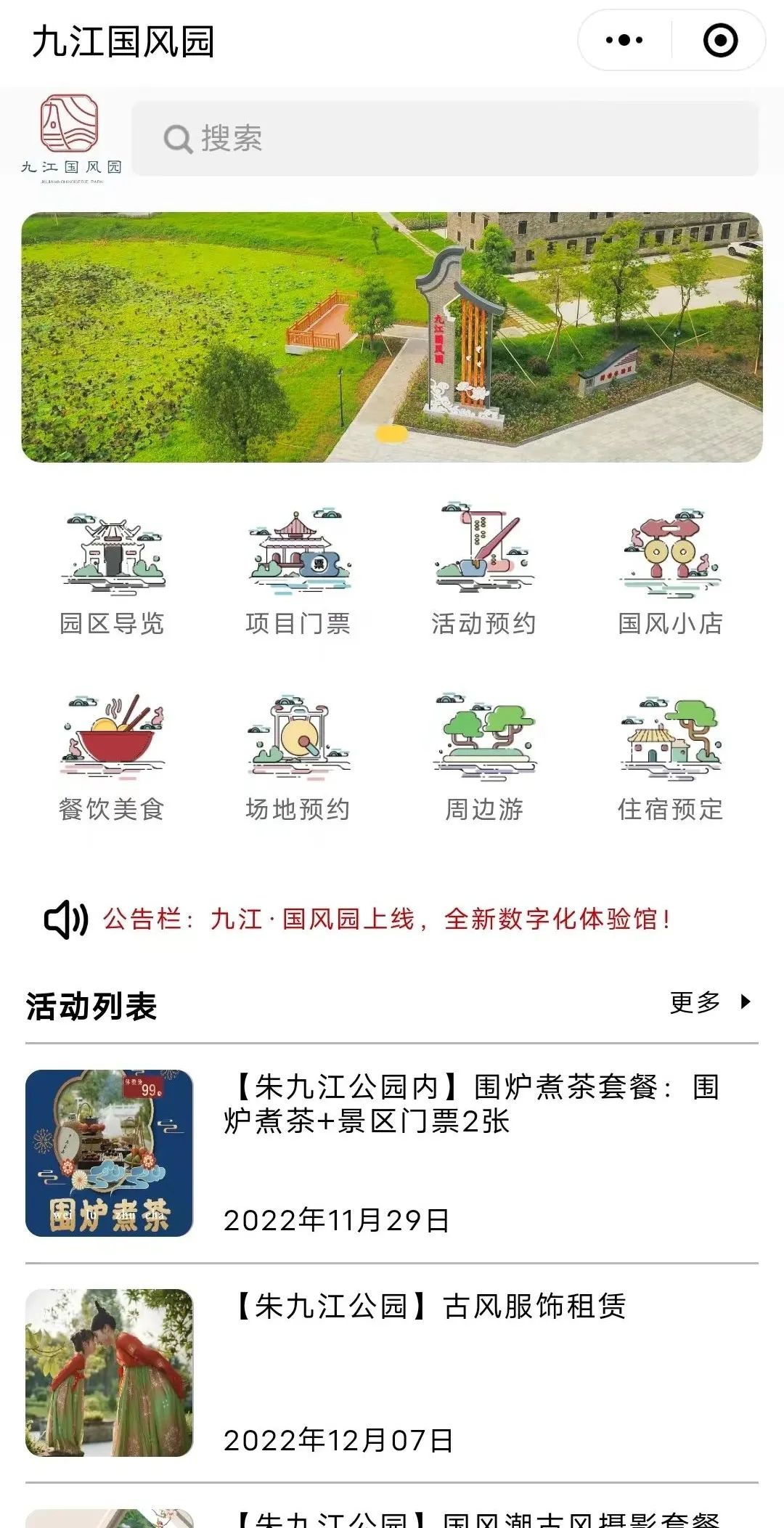Tap 更多 to view more activities
Image resolution: width=784 pixels, height=1528 pixels.
point(711,1002)
